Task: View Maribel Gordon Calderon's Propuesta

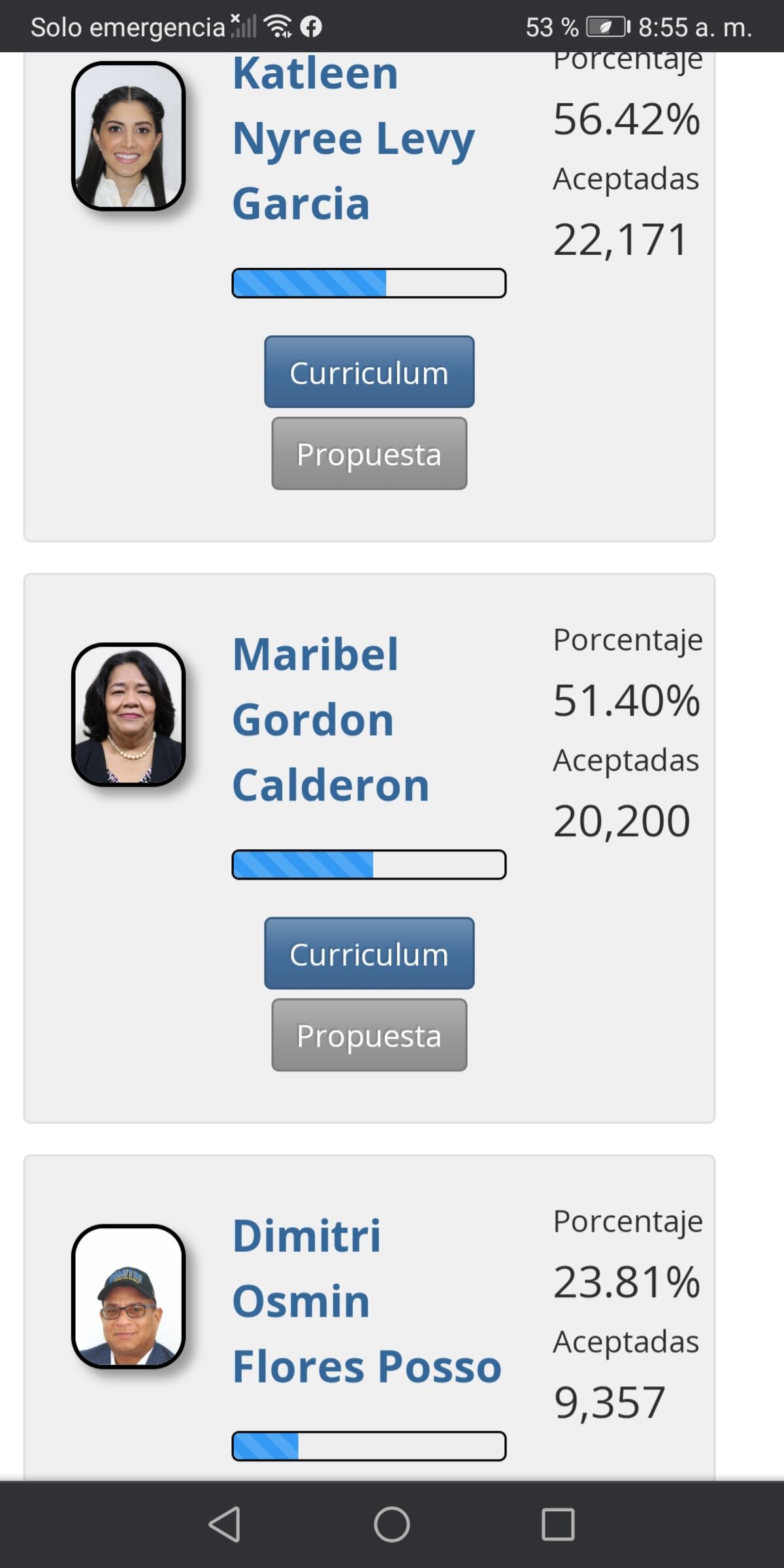Action: tap(369, 1036)
